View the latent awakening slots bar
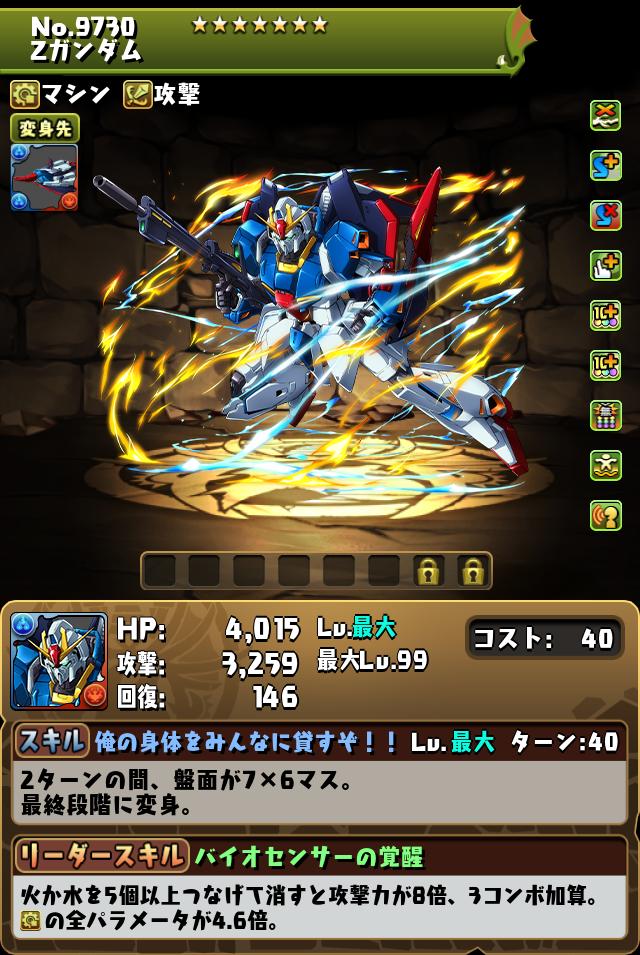Screen dimensions: 640x955 tap(315, 571)
